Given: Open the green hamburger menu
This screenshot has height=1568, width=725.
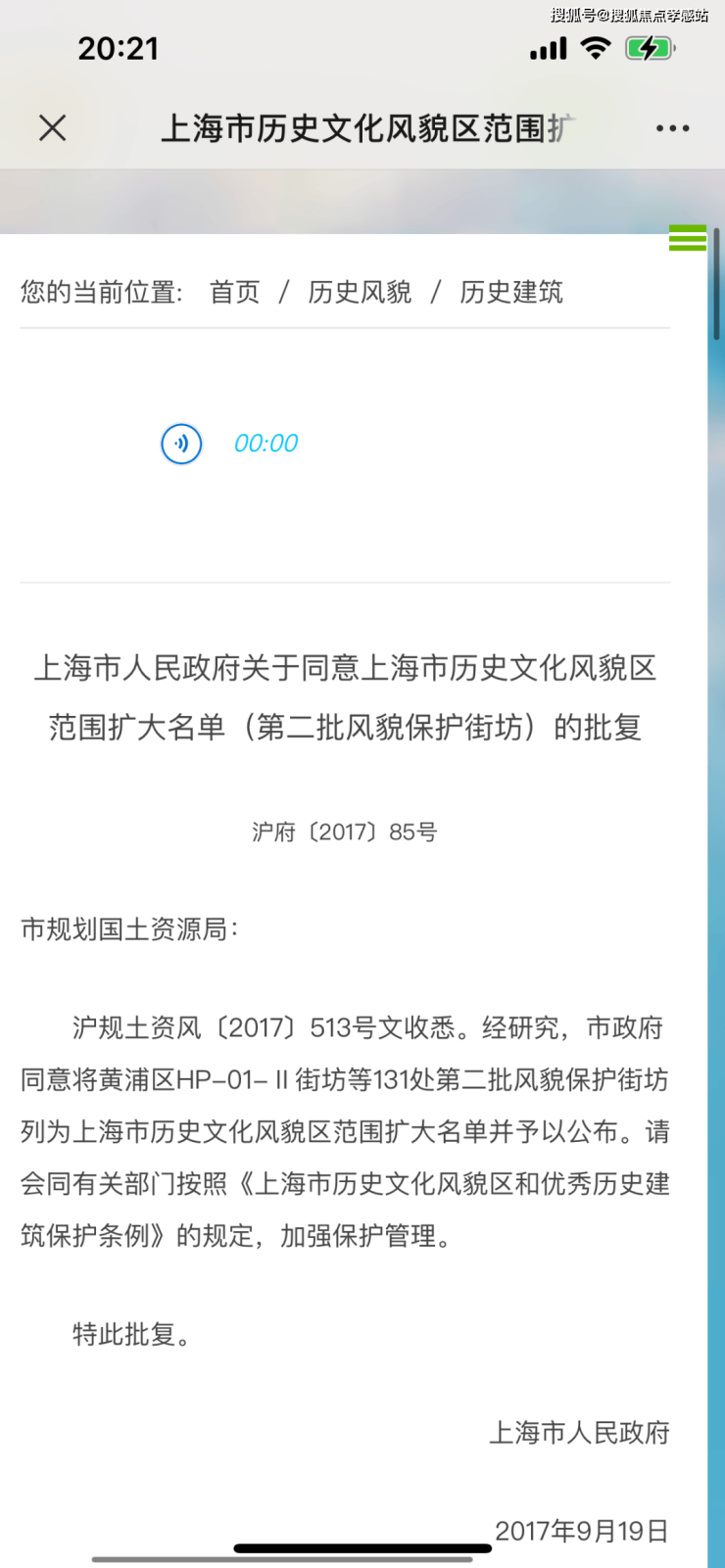Looking at the screenshot, I should click(x=687, y=238).
